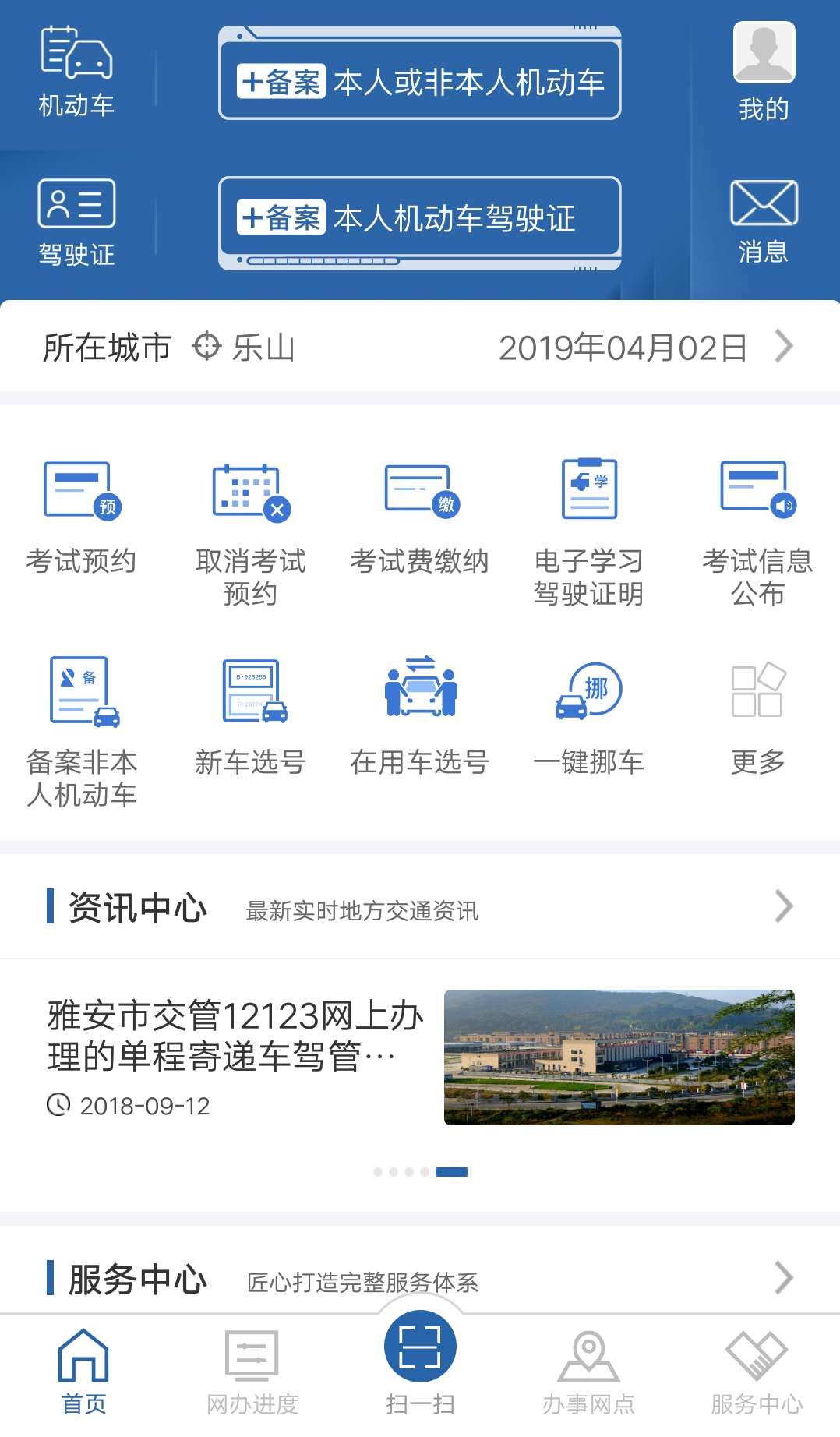Viewport: 840px width, 1437px height.
Task: Select 考试费缴纳 exam fee payment icon
Action: click(420, 514)
